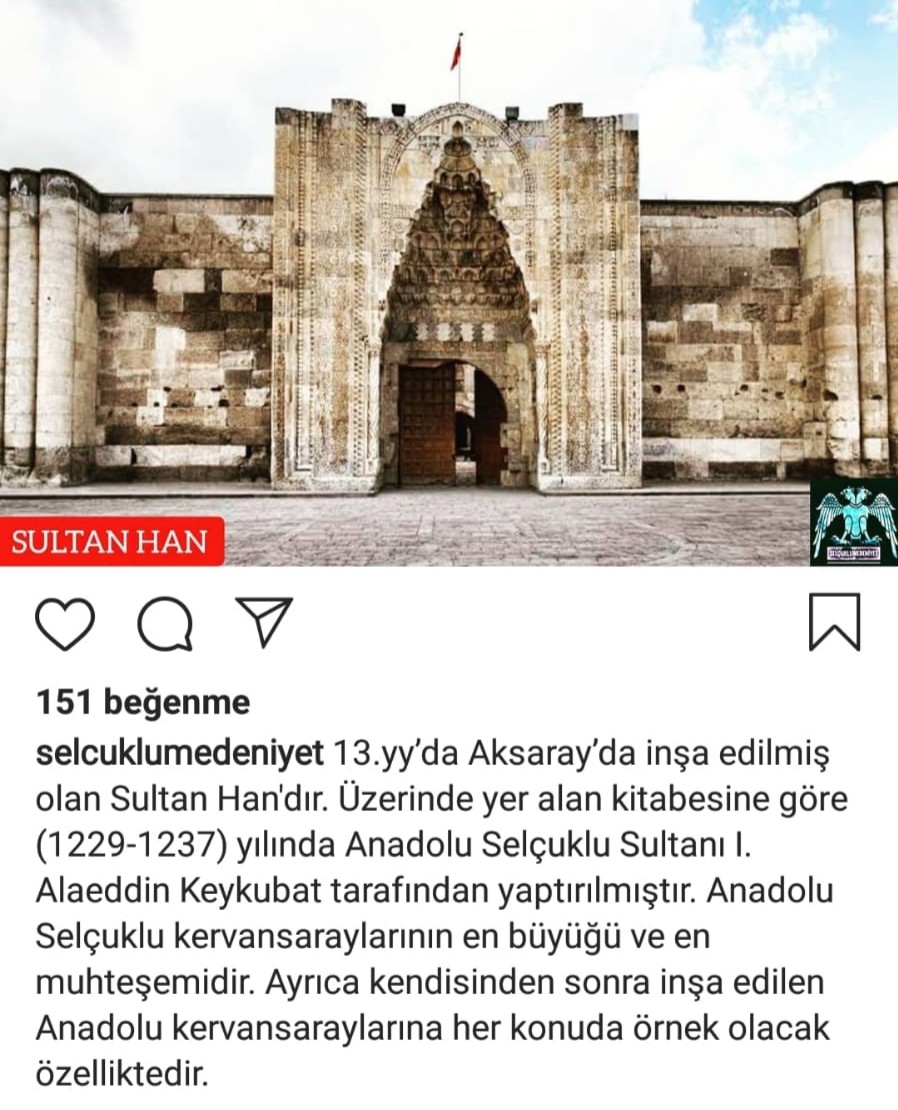
Task: Open selcuklumedeniyet profile from caption
Action: [180, 754]
